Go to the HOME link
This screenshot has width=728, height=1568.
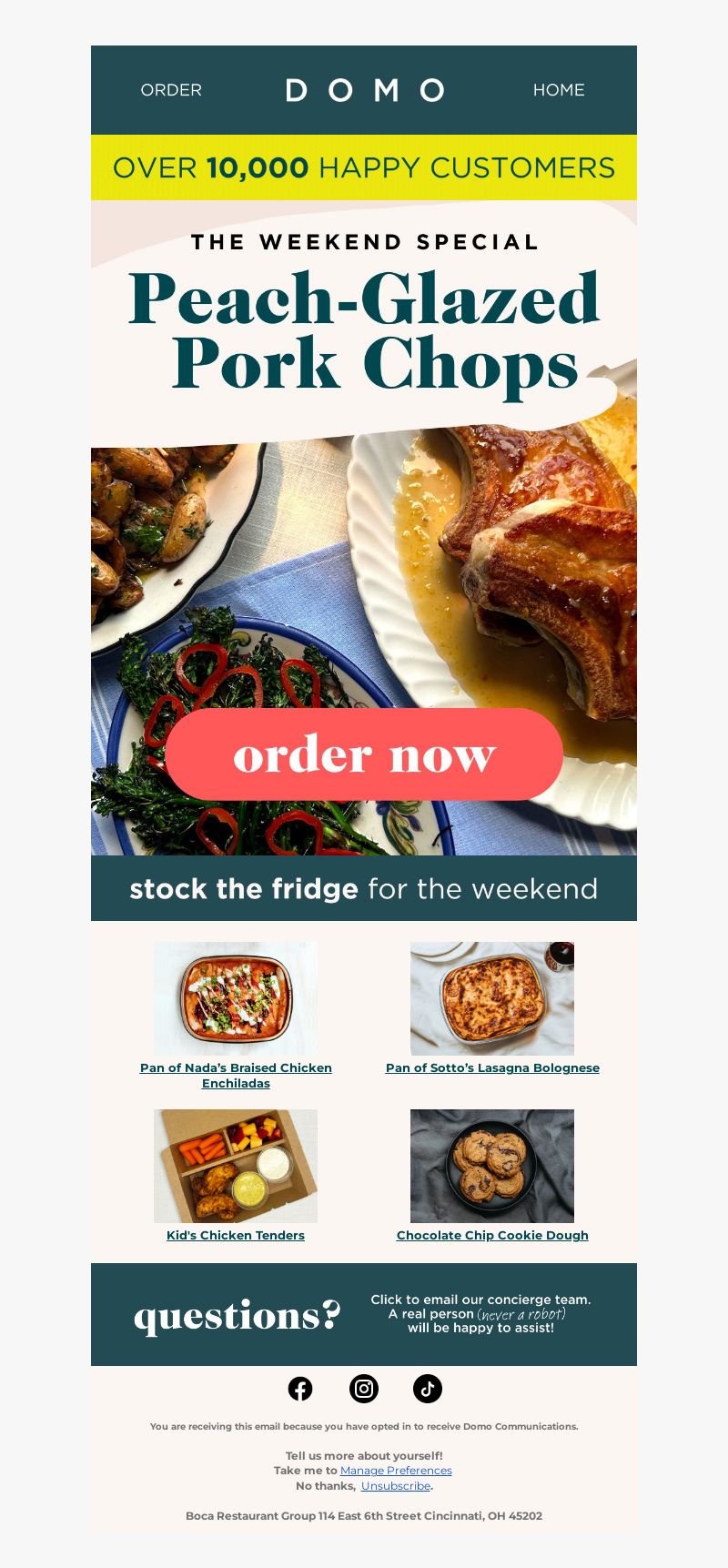coord(559,90)
